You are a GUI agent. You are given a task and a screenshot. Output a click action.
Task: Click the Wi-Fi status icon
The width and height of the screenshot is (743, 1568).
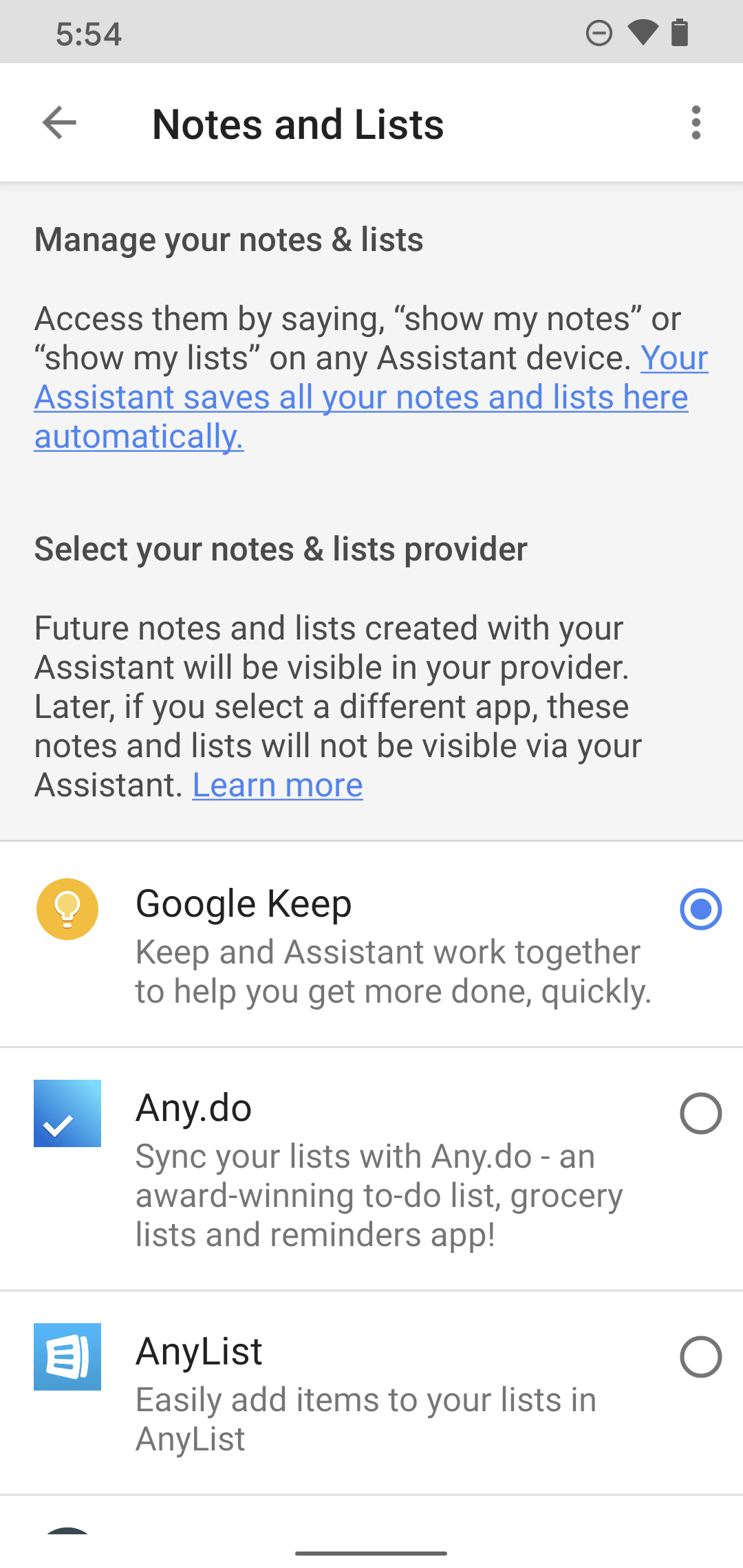(x=643, y=32)
